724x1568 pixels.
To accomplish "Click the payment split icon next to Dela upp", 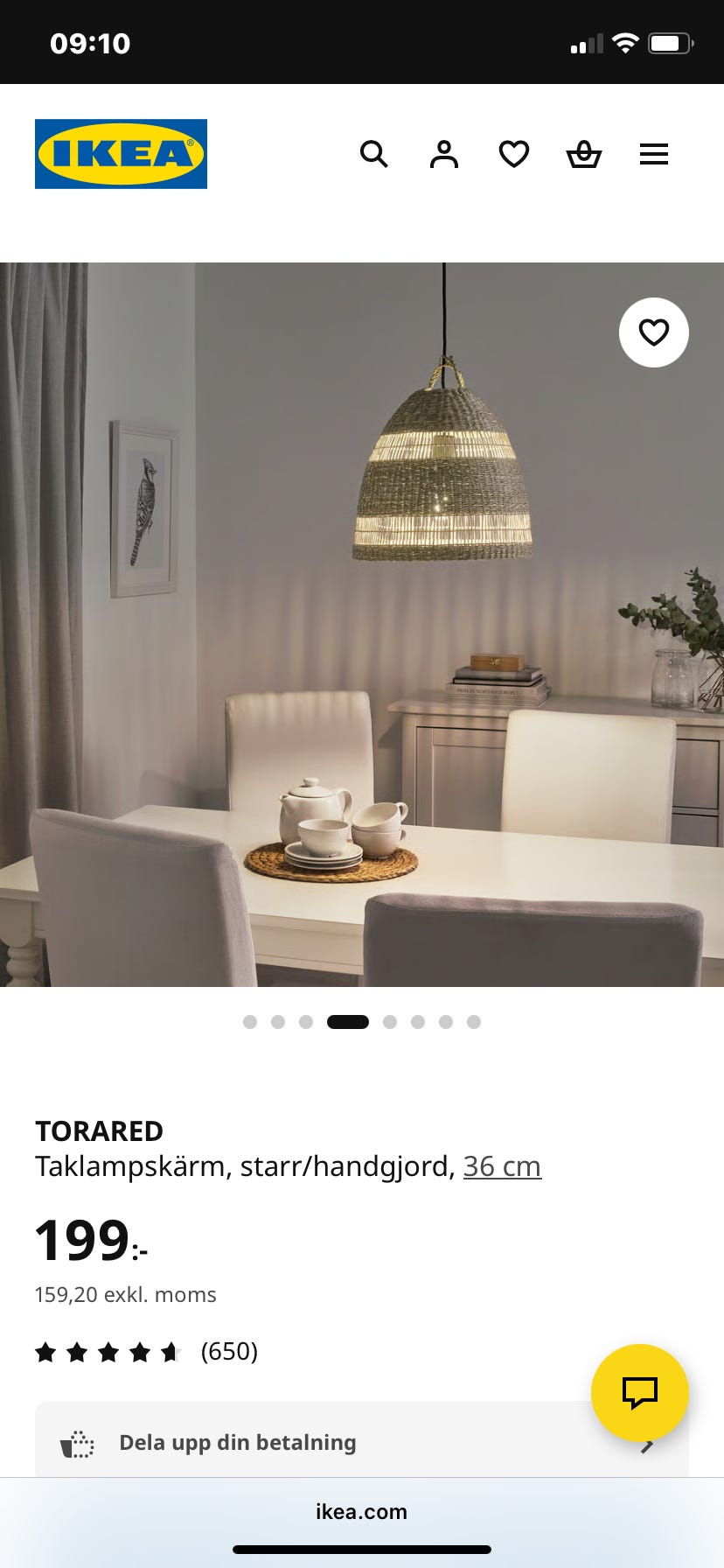I will click(77, 1443).
